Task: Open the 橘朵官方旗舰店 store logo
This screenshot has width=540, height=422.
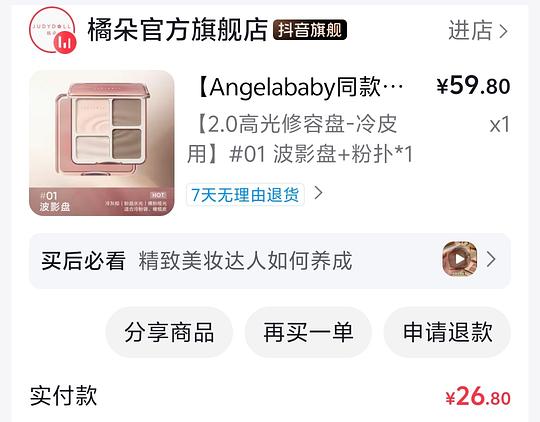Action: (x=52, y=30)
